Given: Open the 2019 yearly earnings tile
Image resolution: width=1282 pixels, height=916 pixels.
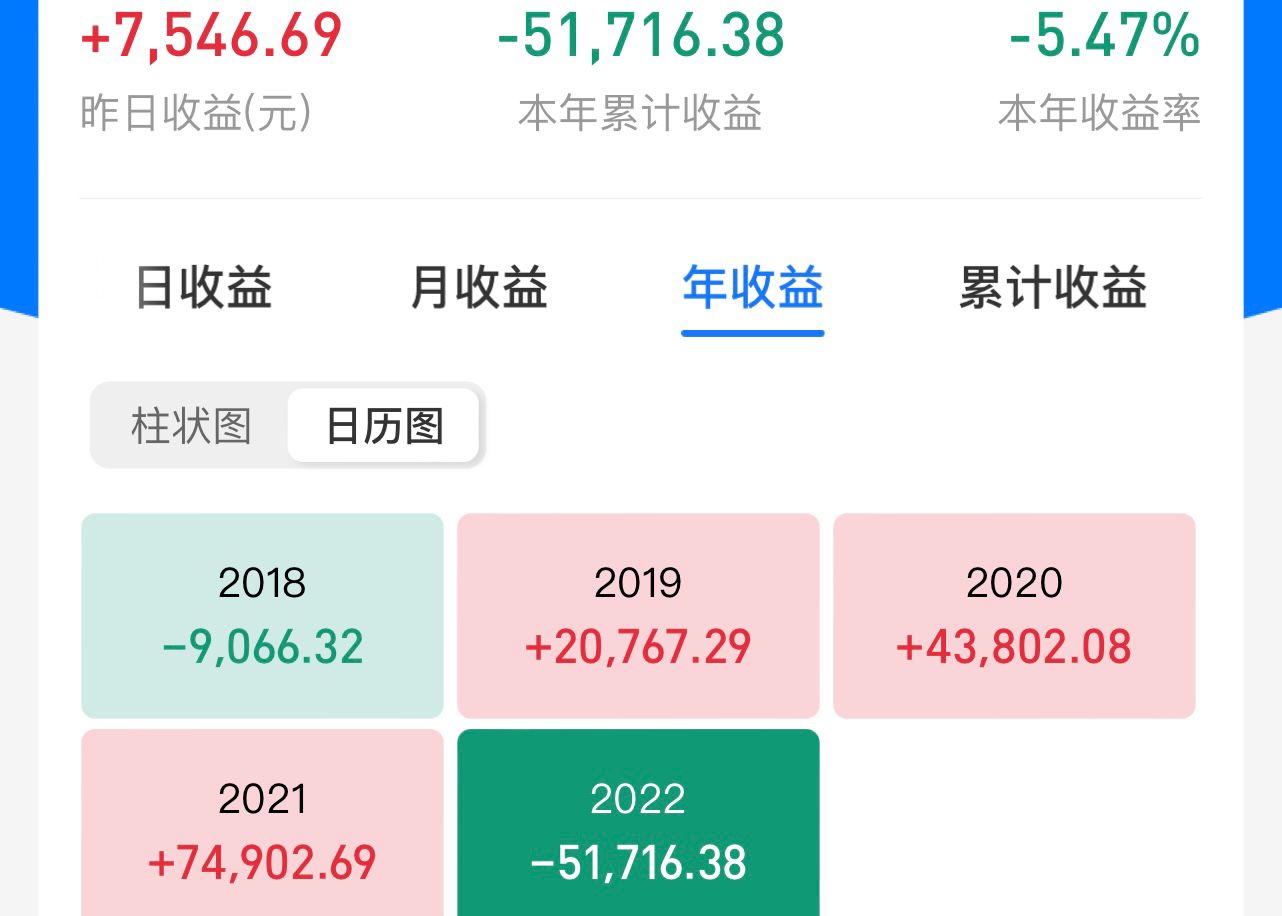Looking at the screenshot, I should [638, 615].
